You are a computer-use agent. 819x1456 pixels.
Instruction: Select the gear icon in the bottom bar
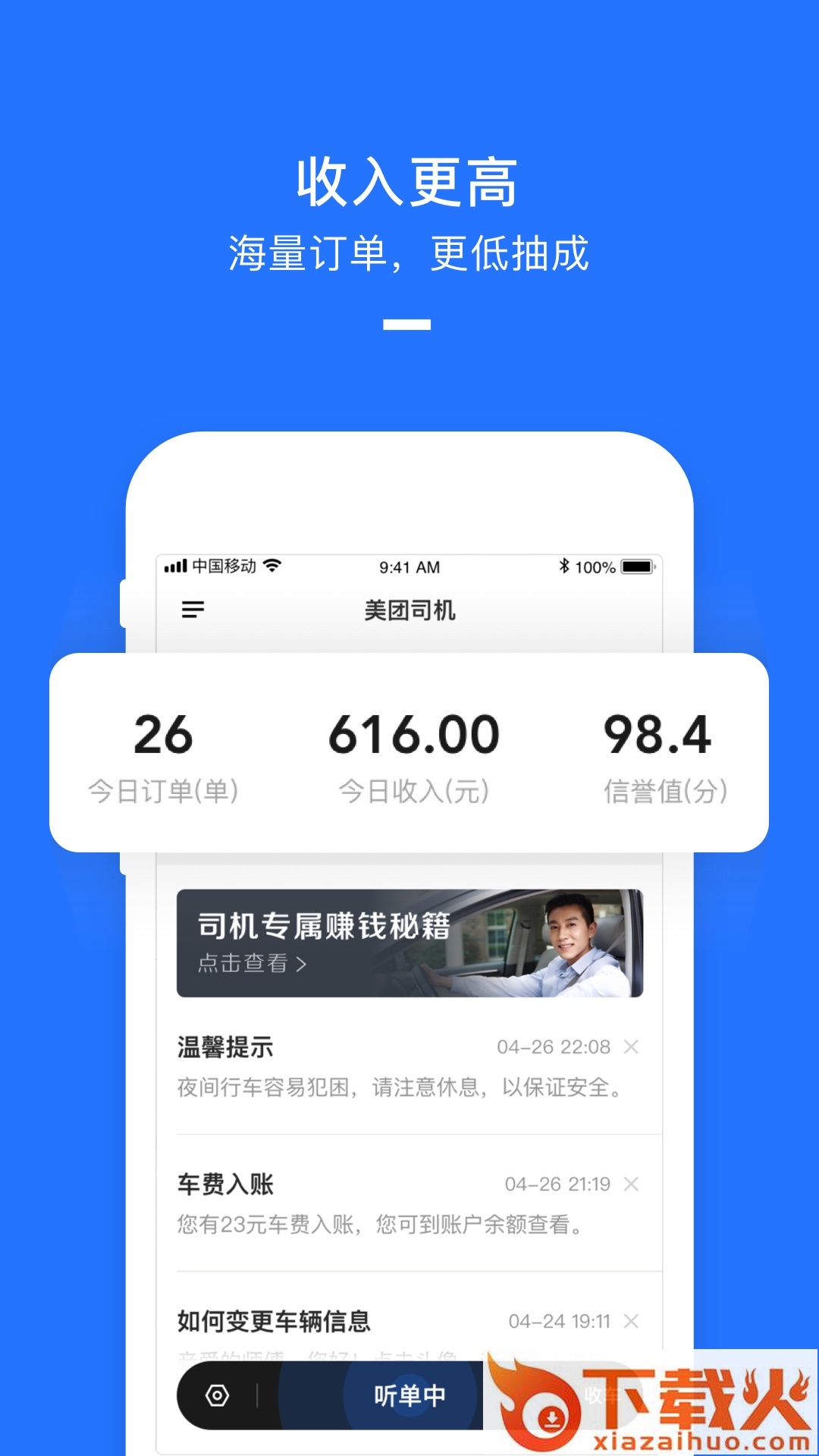tap(216, 1394)
